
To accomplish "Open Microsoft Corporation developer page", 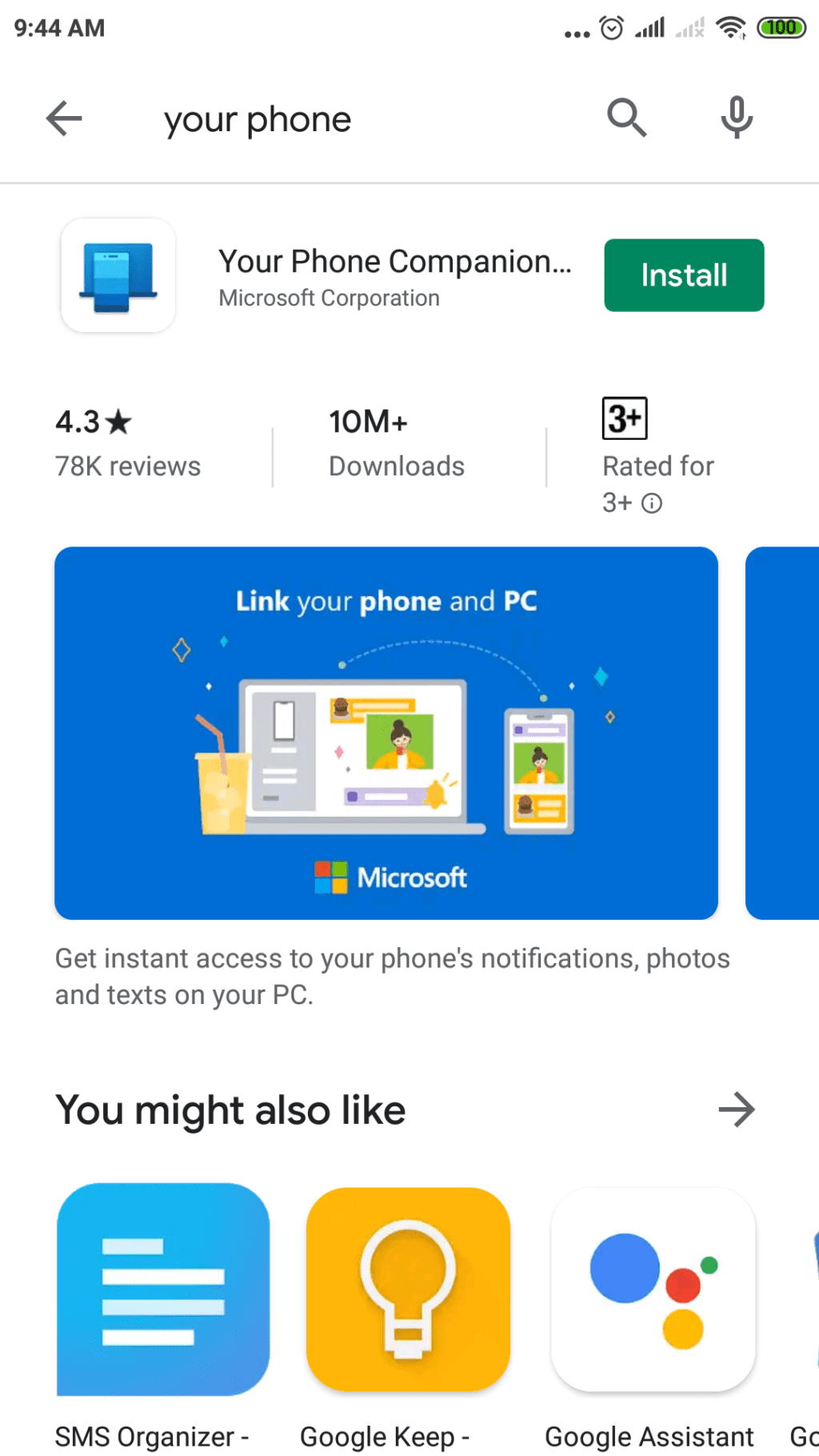I will coord(329,298).
